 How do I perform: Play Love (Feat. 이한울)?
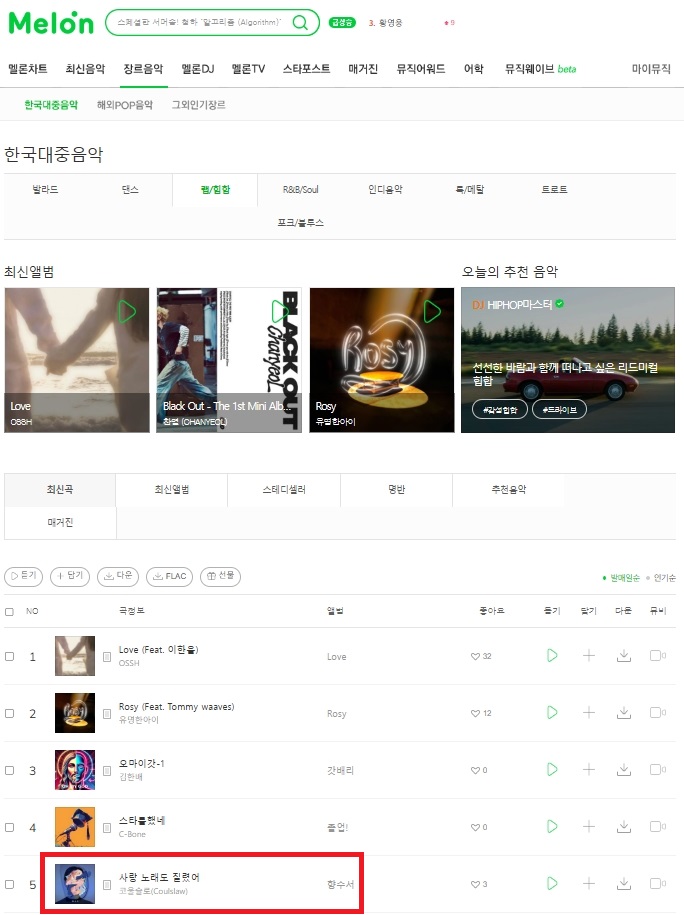[551, 656]
